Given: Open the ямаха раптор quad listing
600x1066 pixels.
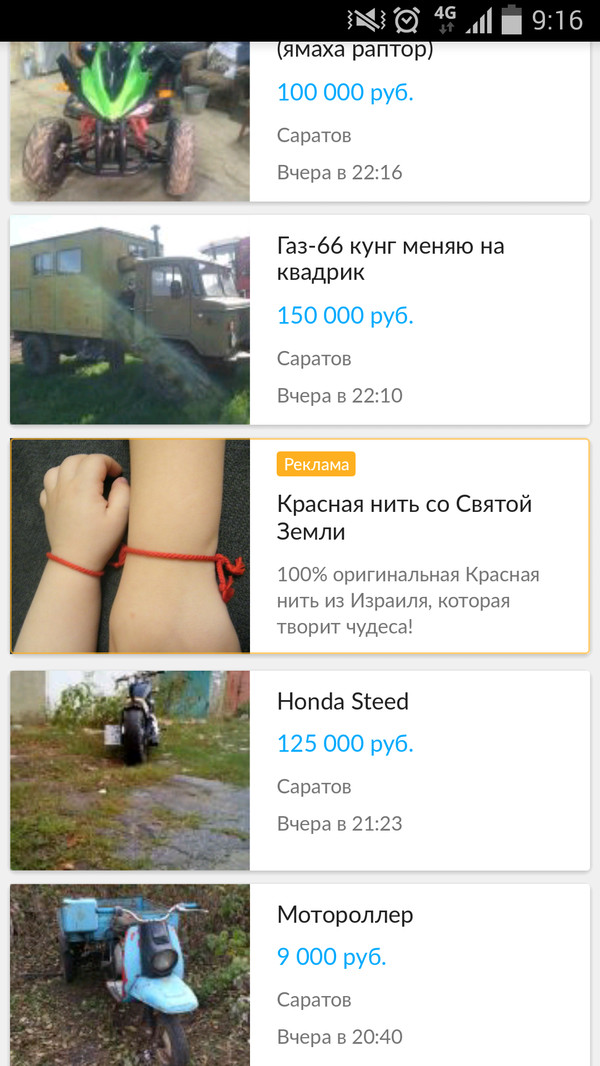Looking at the screenshot, I should point(355,52).
